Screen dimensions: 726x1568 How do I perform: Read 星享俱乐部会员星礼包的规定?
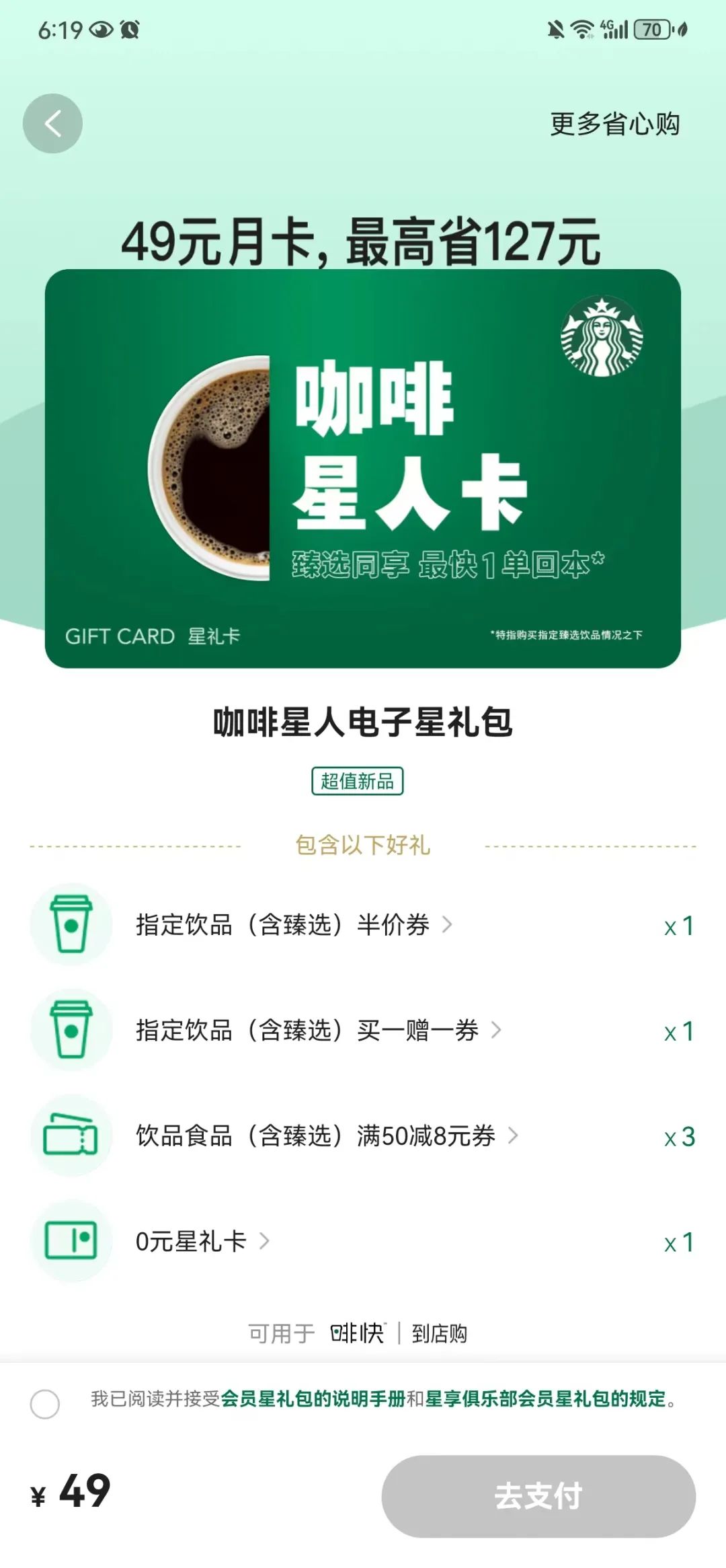[545, 1399]
